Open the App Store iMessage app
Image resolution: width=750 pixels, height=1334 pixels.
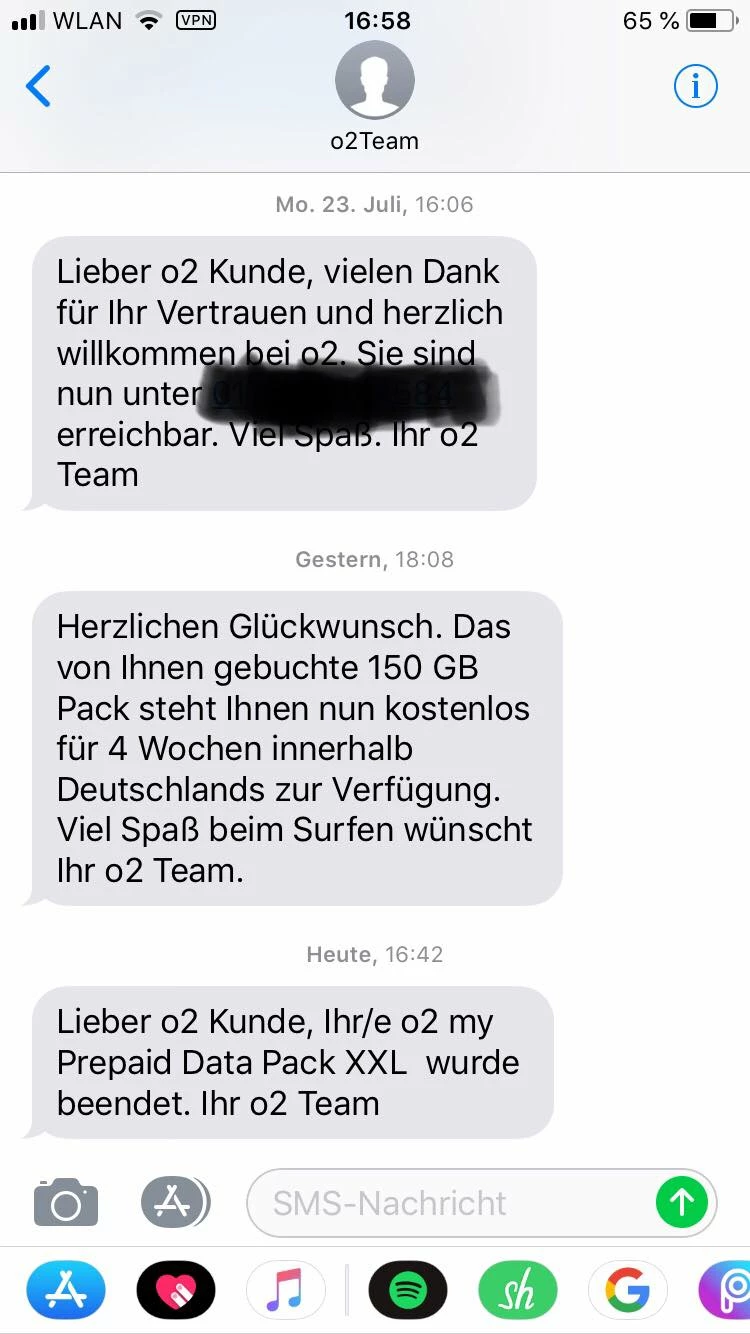click(66, 1290)
